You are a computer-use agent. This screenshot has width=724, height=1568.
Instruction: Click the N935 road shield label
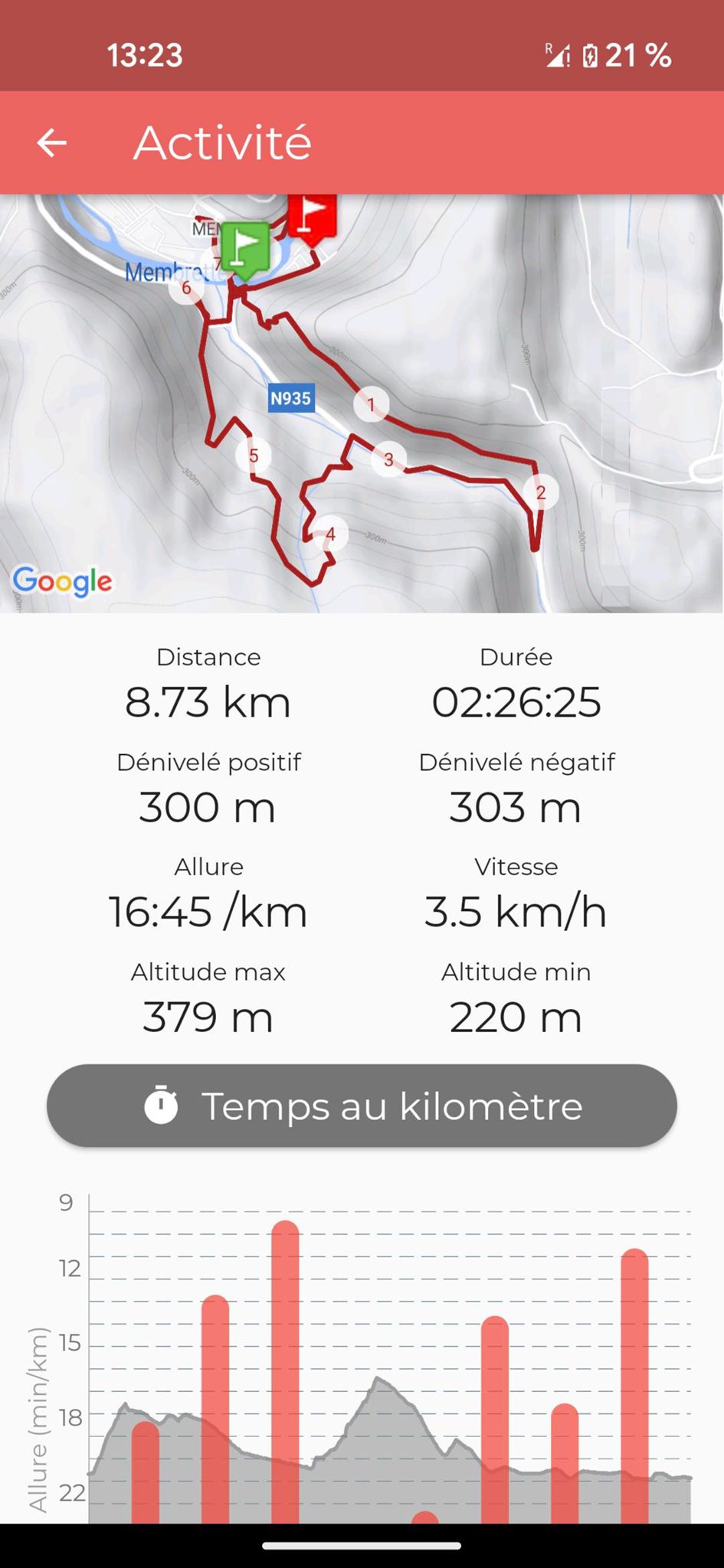291,397
